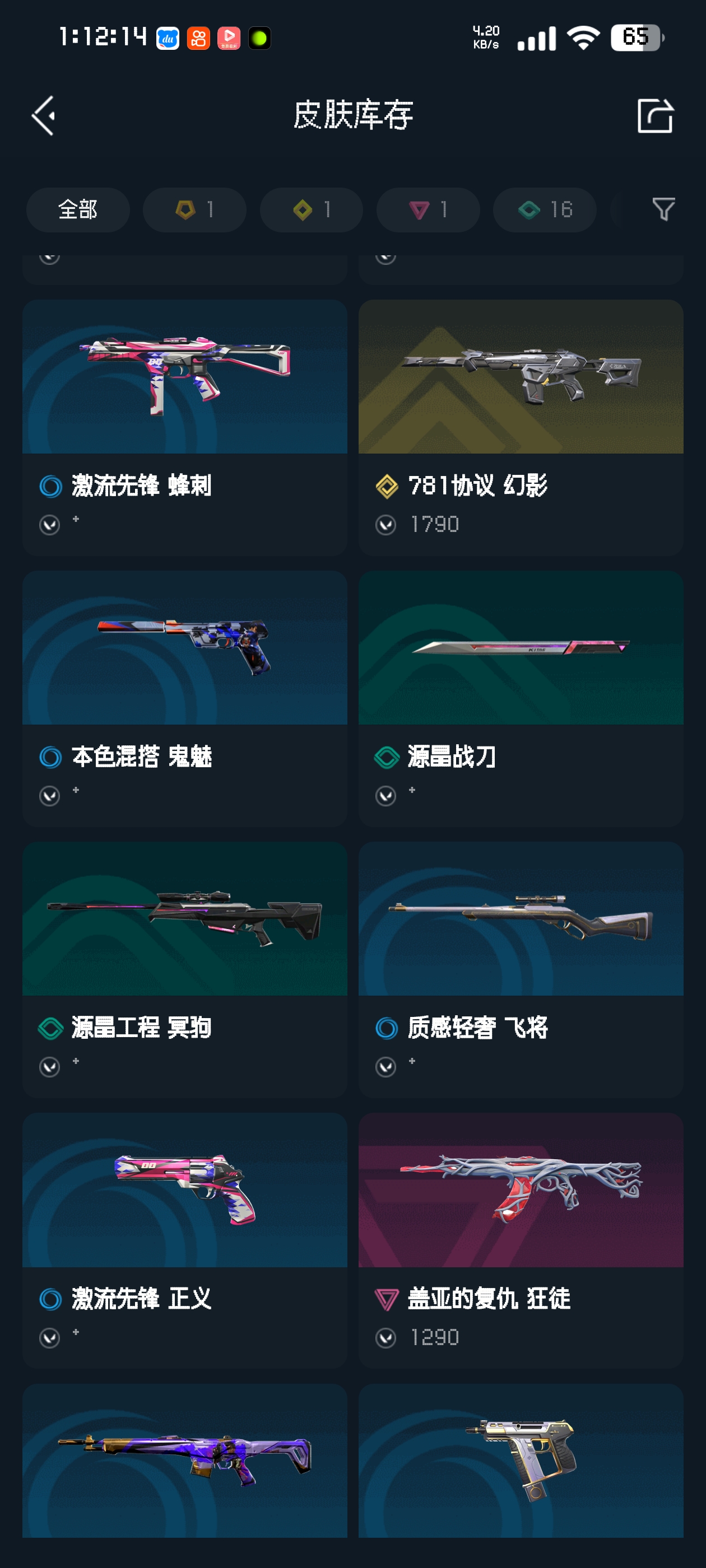
Task: Open the filter funnel icon
Action: (663, 209)
